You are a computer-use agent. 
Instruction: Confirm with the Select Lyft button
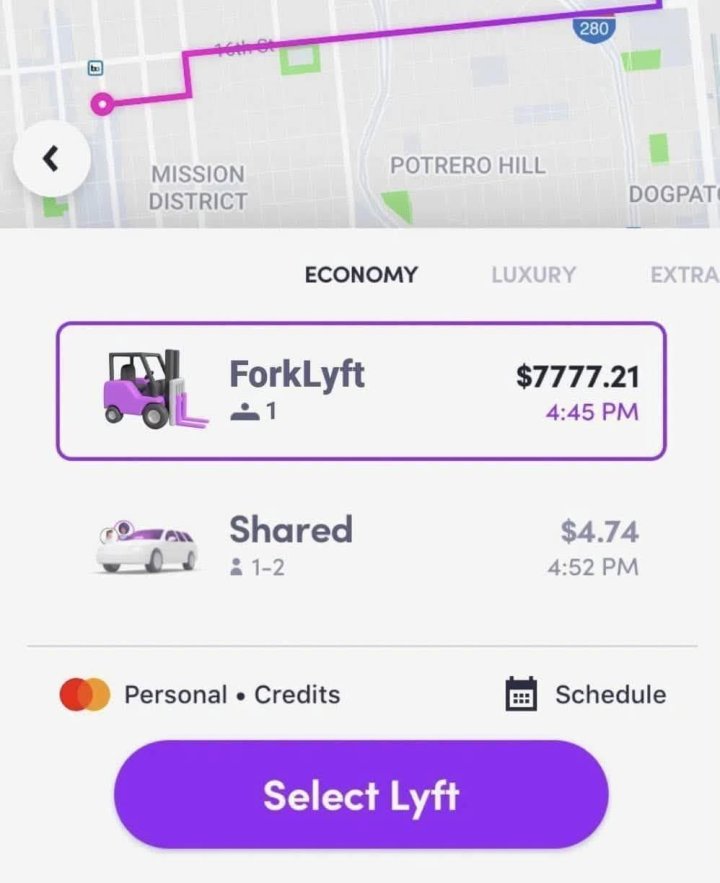[361, 795]
